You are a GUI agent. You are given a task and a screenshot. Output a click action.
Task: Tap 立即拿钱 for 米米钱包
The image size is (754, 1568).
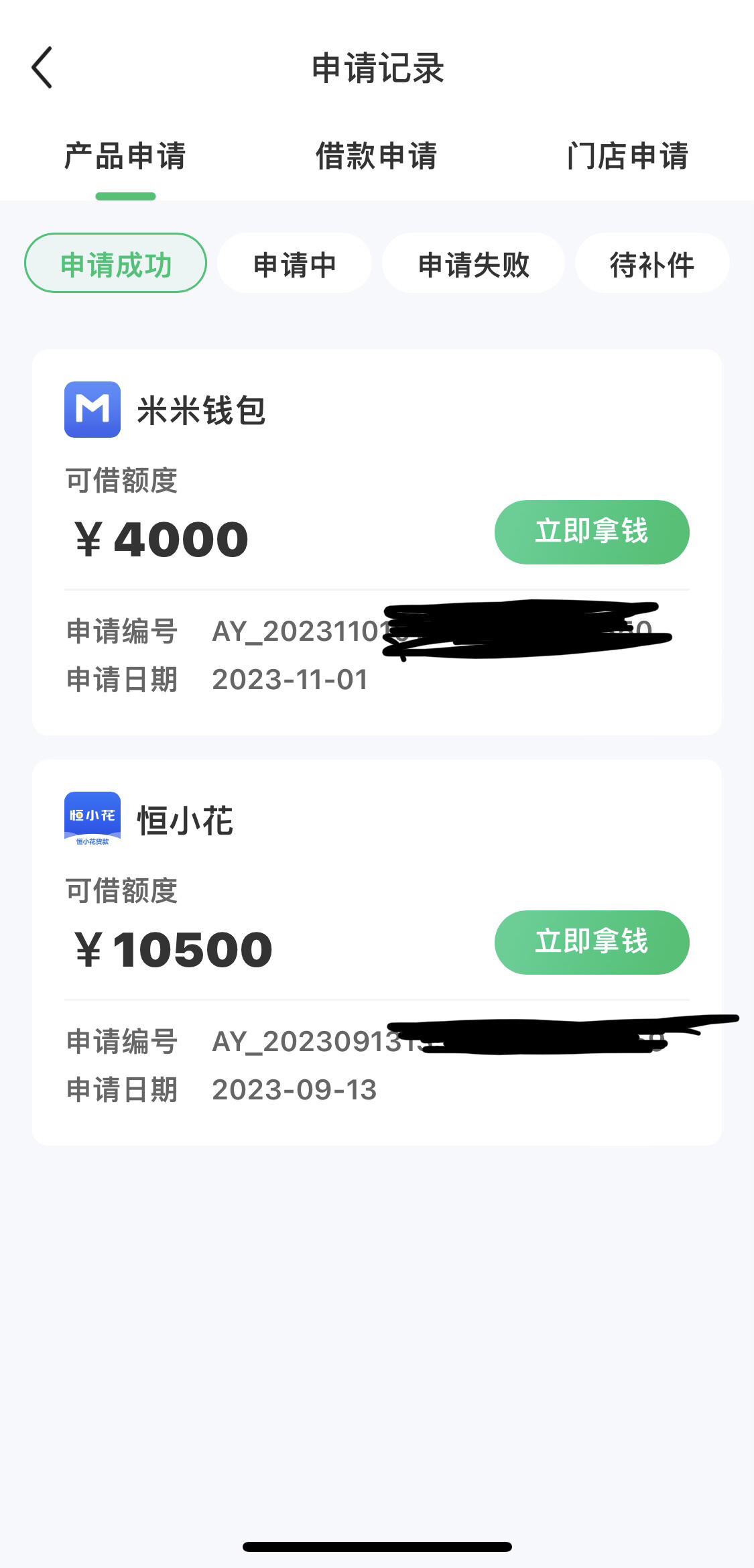592,532
